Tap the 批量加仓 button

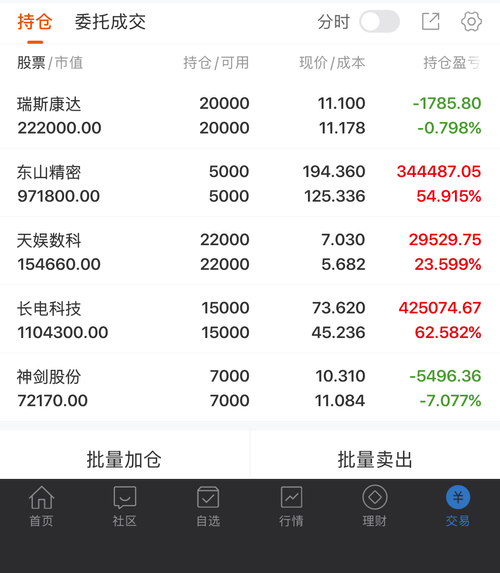[124, 459]
